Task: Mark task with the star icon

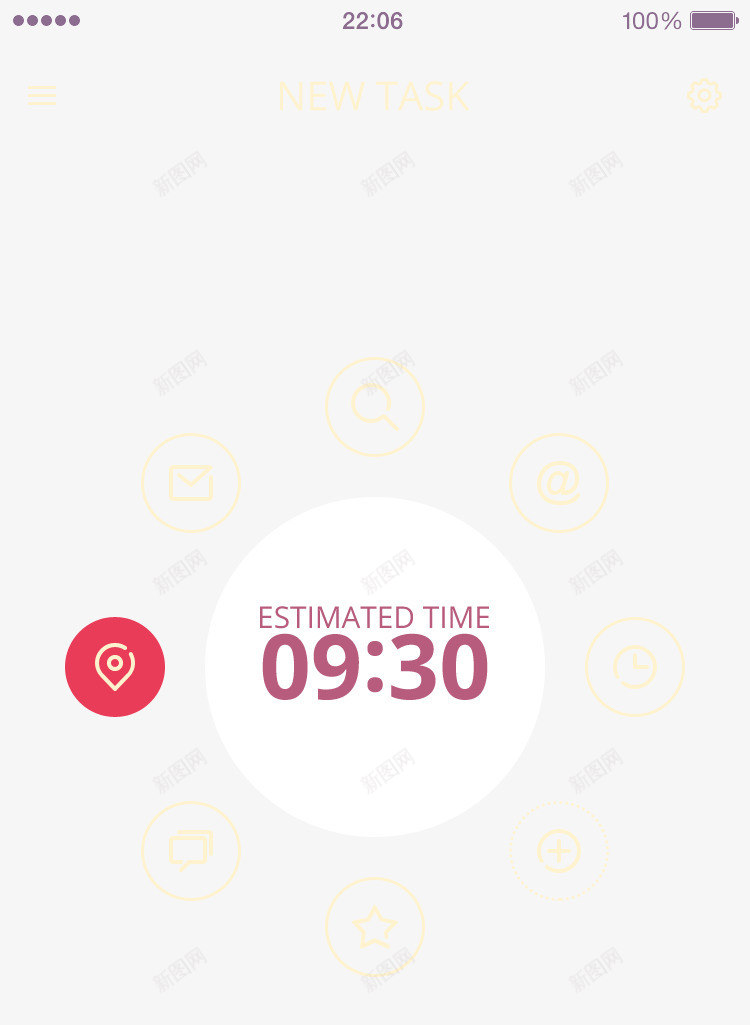Action: [375, 927]
